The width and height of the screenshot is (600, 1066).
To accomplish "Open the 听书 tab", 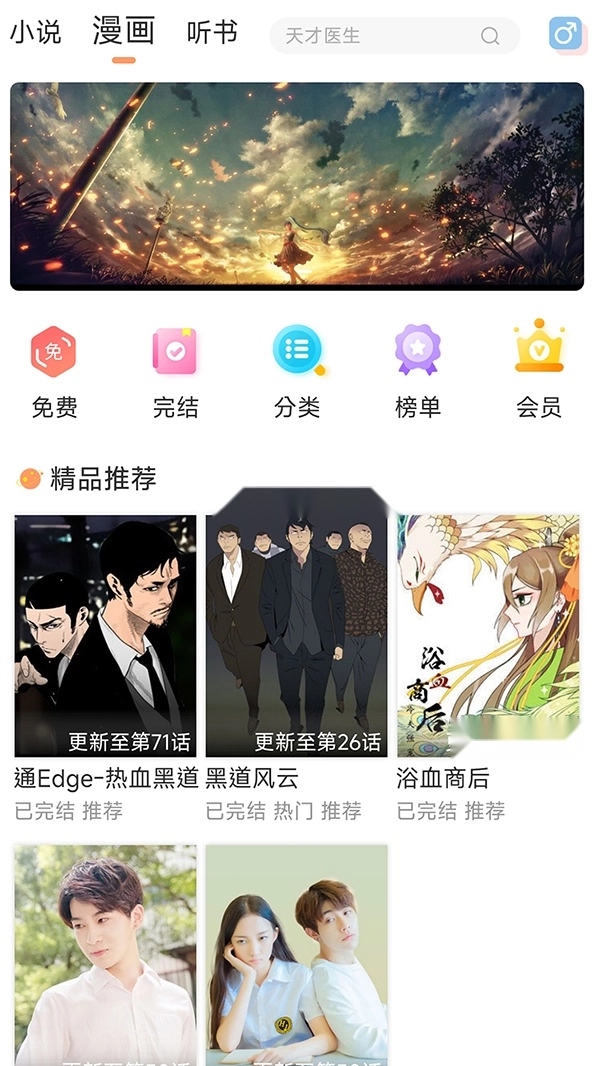I will tap(212, 33).
